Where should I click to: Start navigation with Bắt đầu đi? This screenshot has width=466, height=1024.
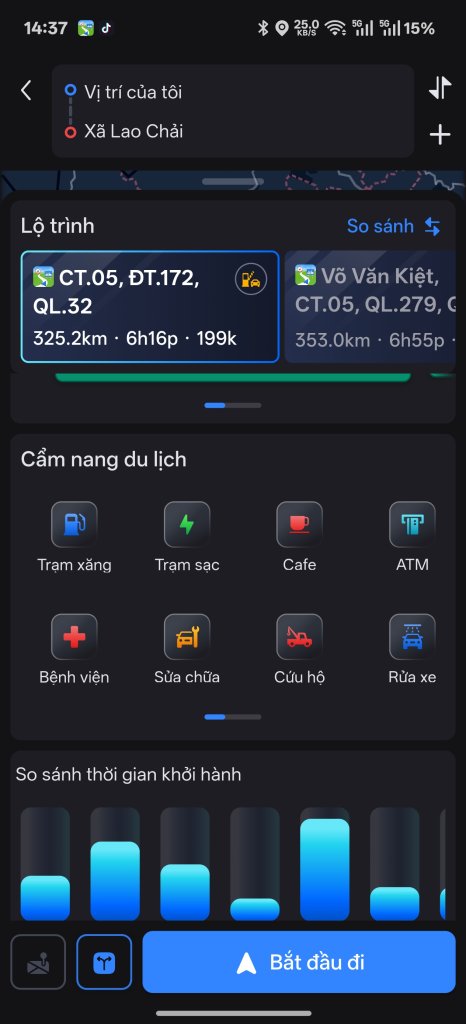(x=299, y=962)
